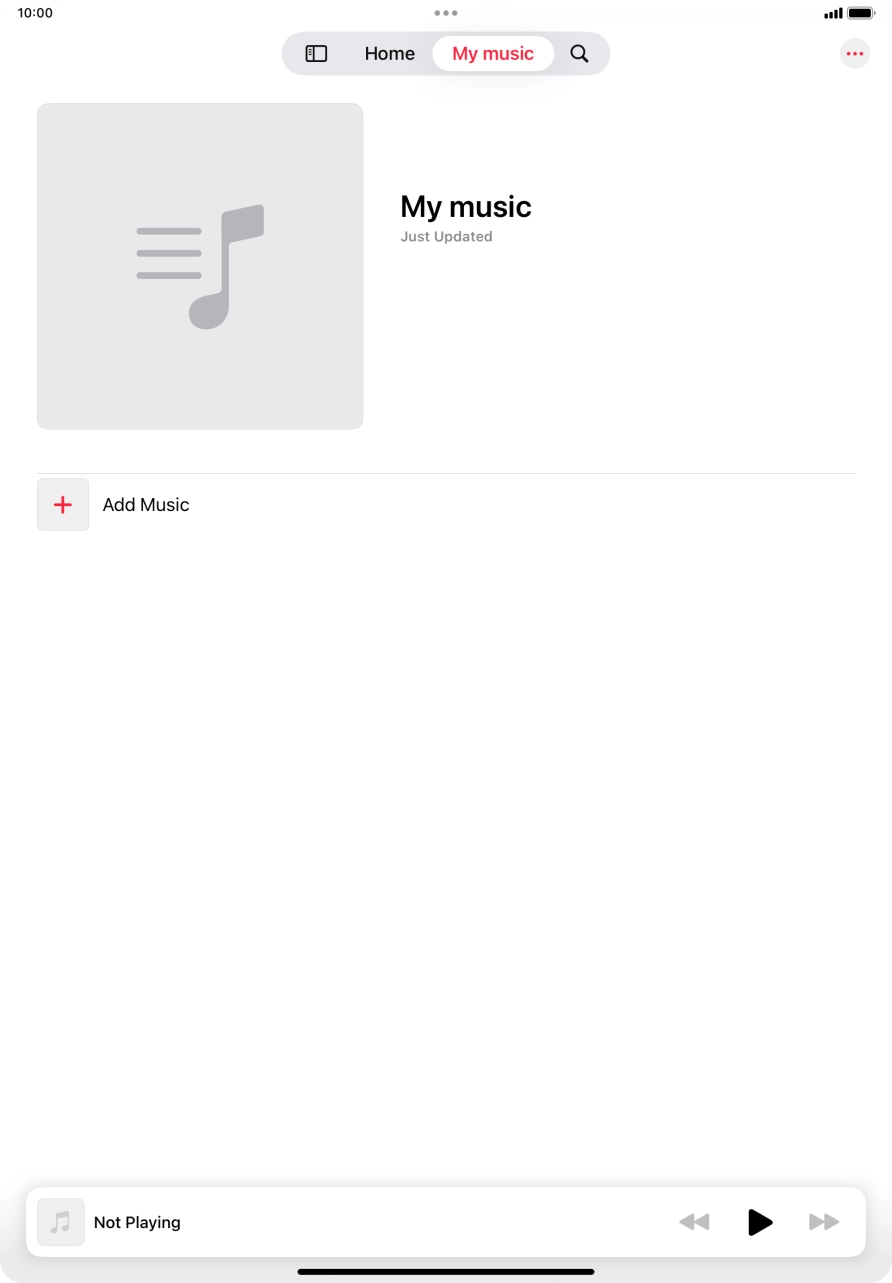The height and width of the screenshot is (1283, 892).
Task: Open the sidebar panel icon
Action: 316,53
